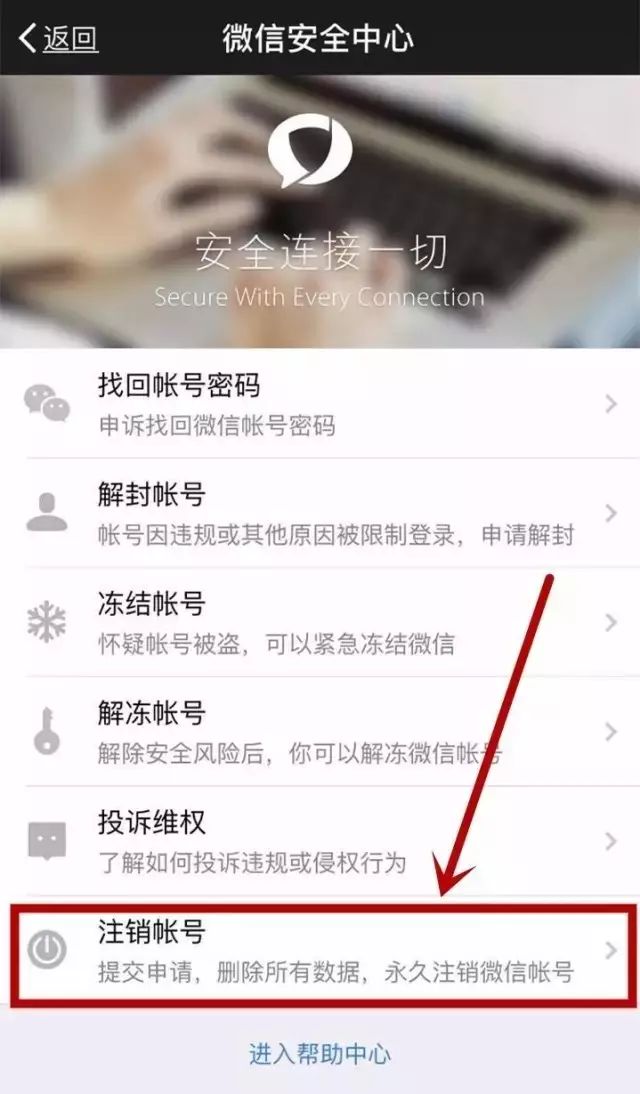
Task: Open the 进入帮助中心 help center link
Action: coord(320,1053)
